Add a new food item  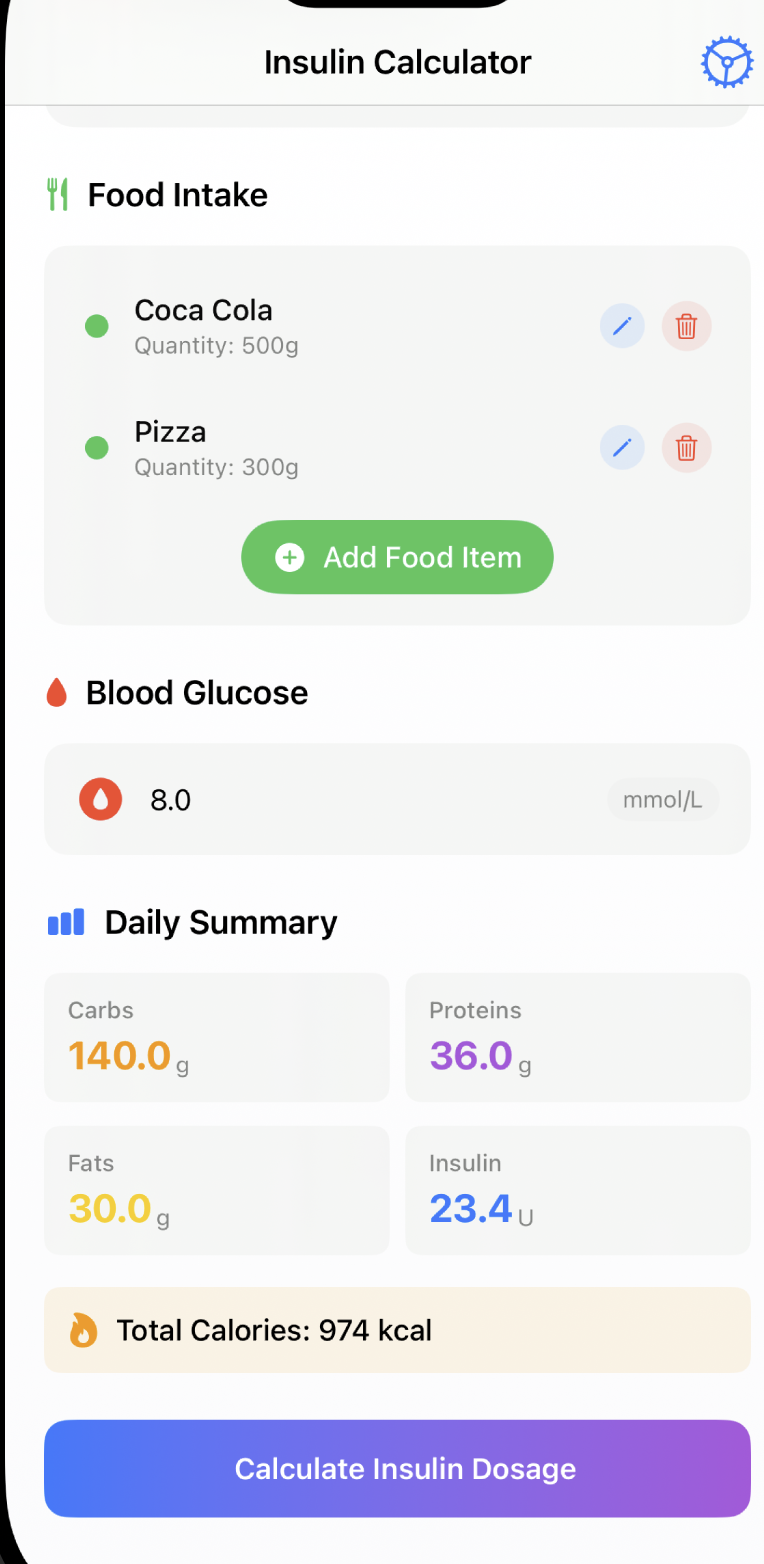397,557
